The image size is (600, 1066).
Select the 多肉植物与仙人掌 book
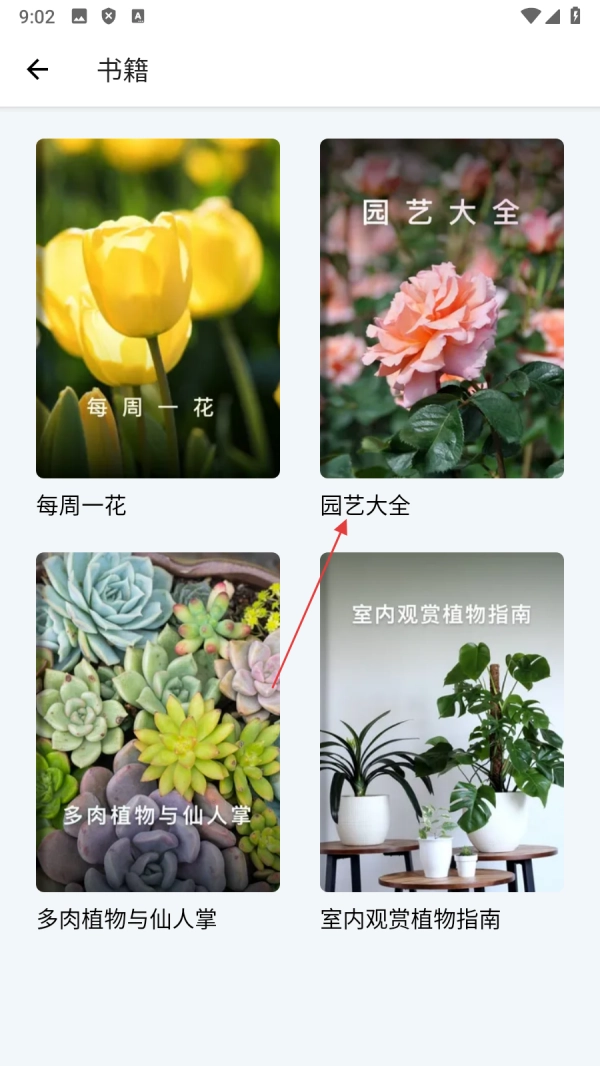(x=158, y=722)
